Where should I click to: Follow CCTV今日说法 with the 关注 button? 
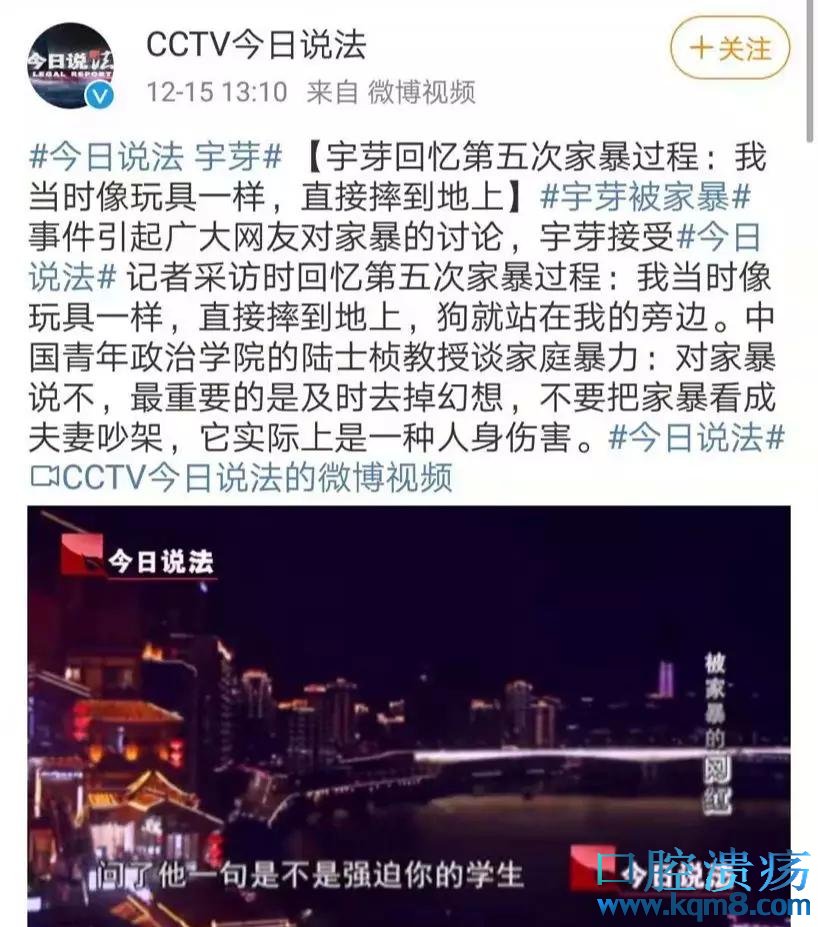point(730,48)
